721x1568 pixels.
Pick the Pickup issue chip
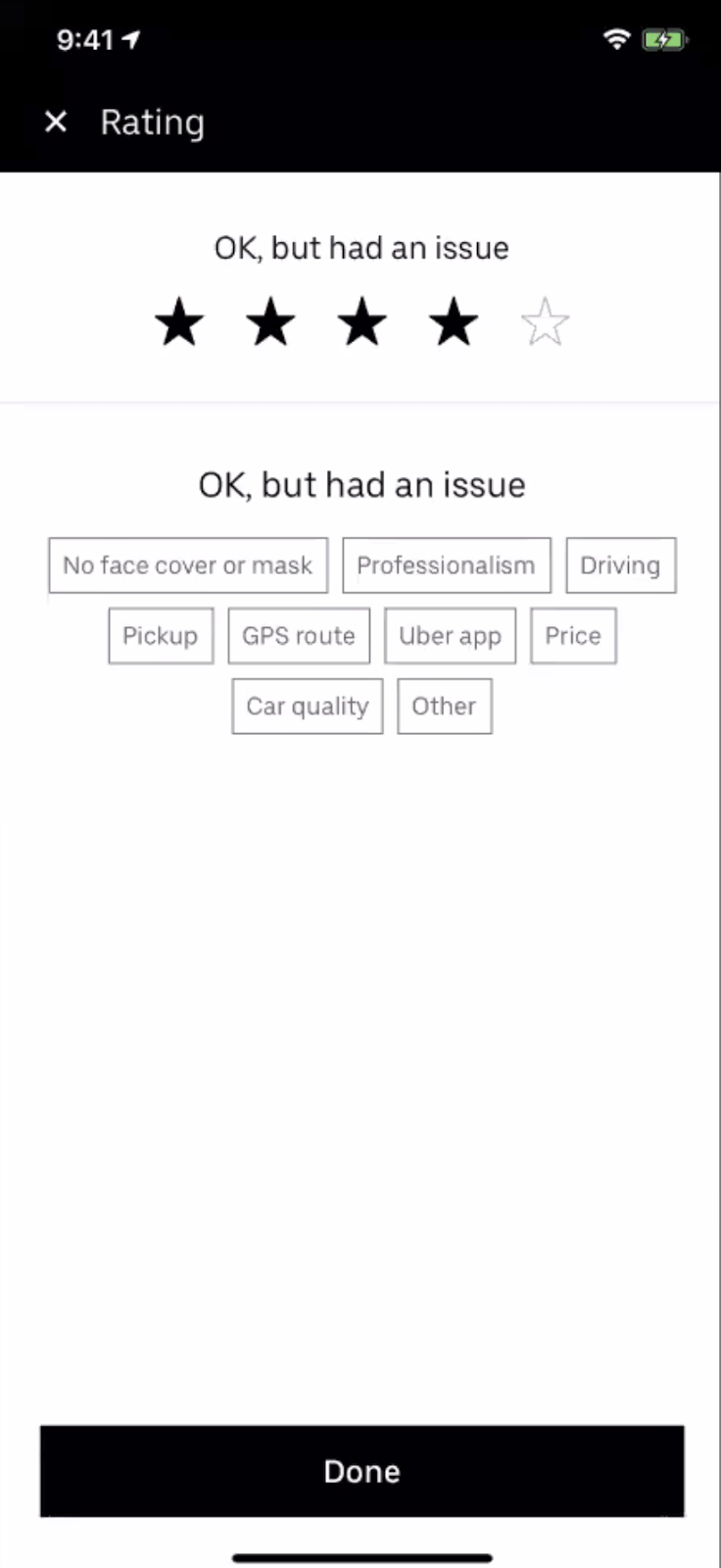coord(161,636)
